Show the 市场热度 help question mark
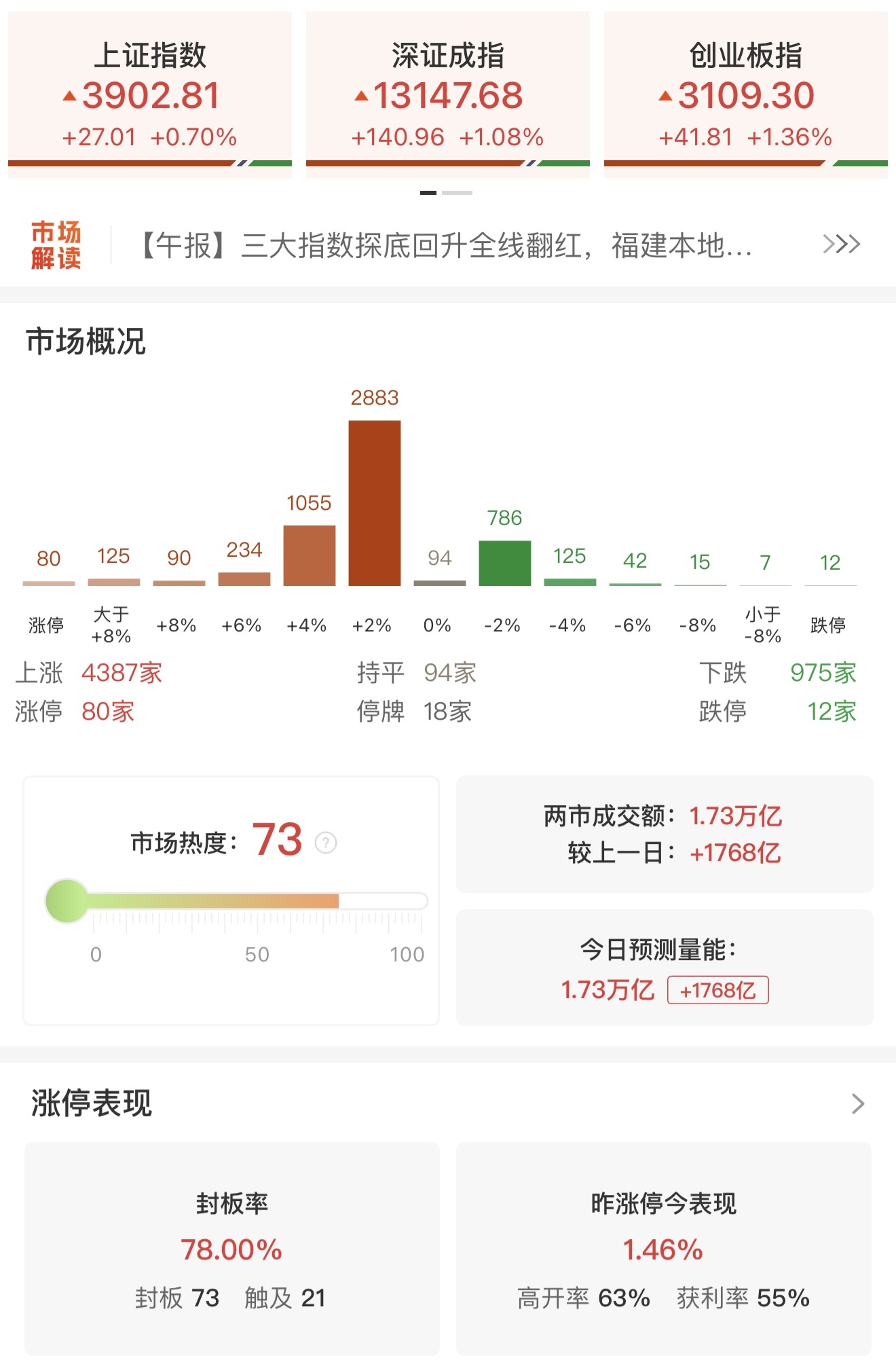896x1364 pixels. tap(326, 843)
